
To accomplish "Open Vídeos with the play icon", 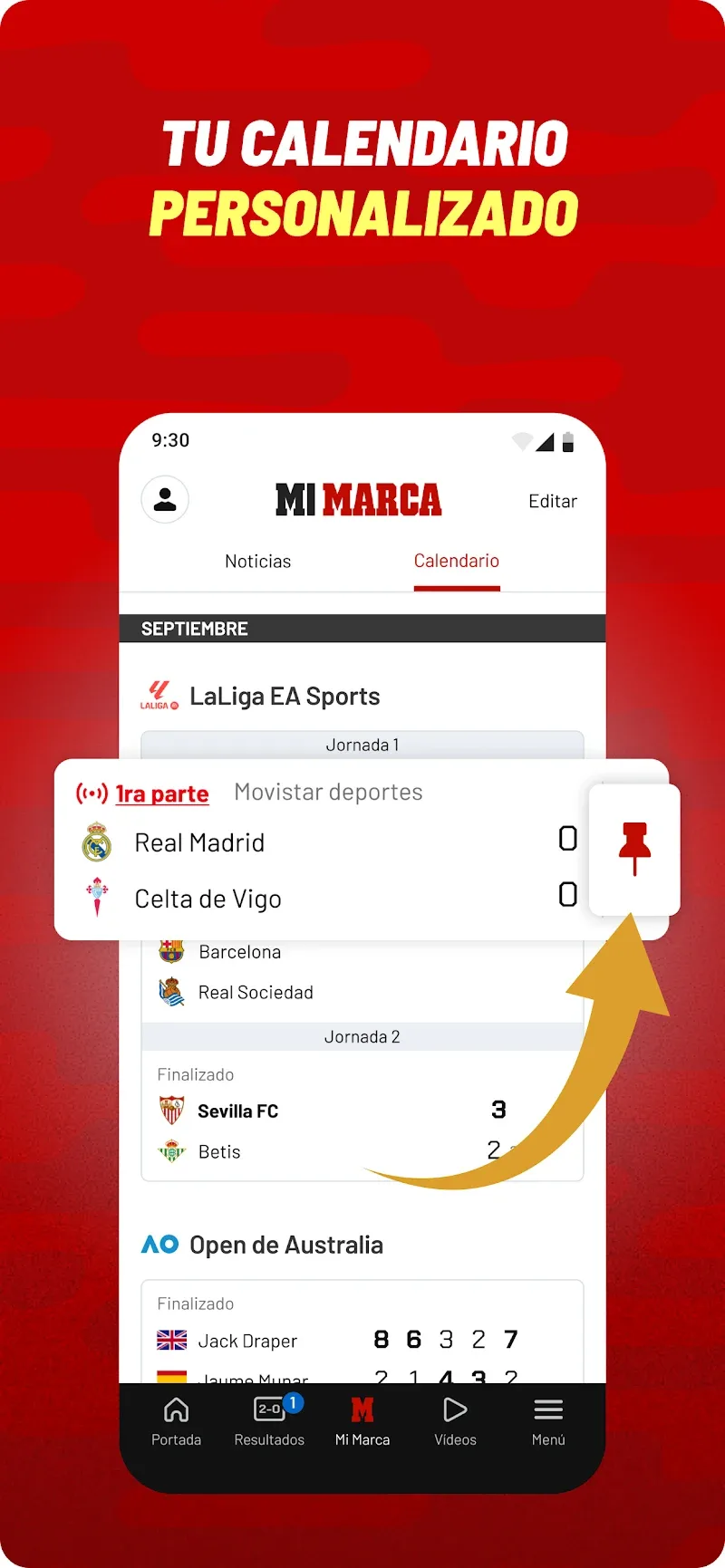I will (454, 1409).
